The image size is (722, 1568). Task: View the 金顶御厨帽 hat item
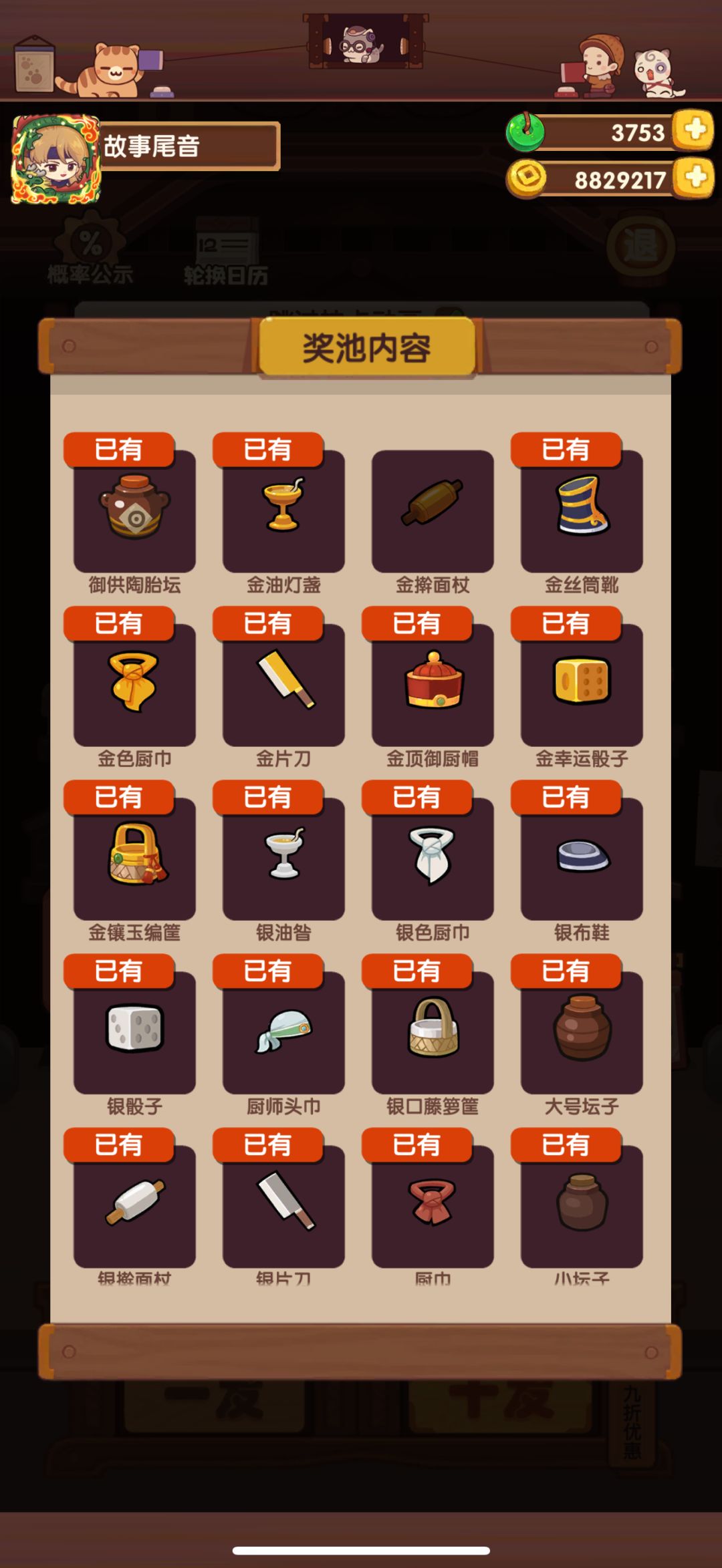click(x=433, y=685)
